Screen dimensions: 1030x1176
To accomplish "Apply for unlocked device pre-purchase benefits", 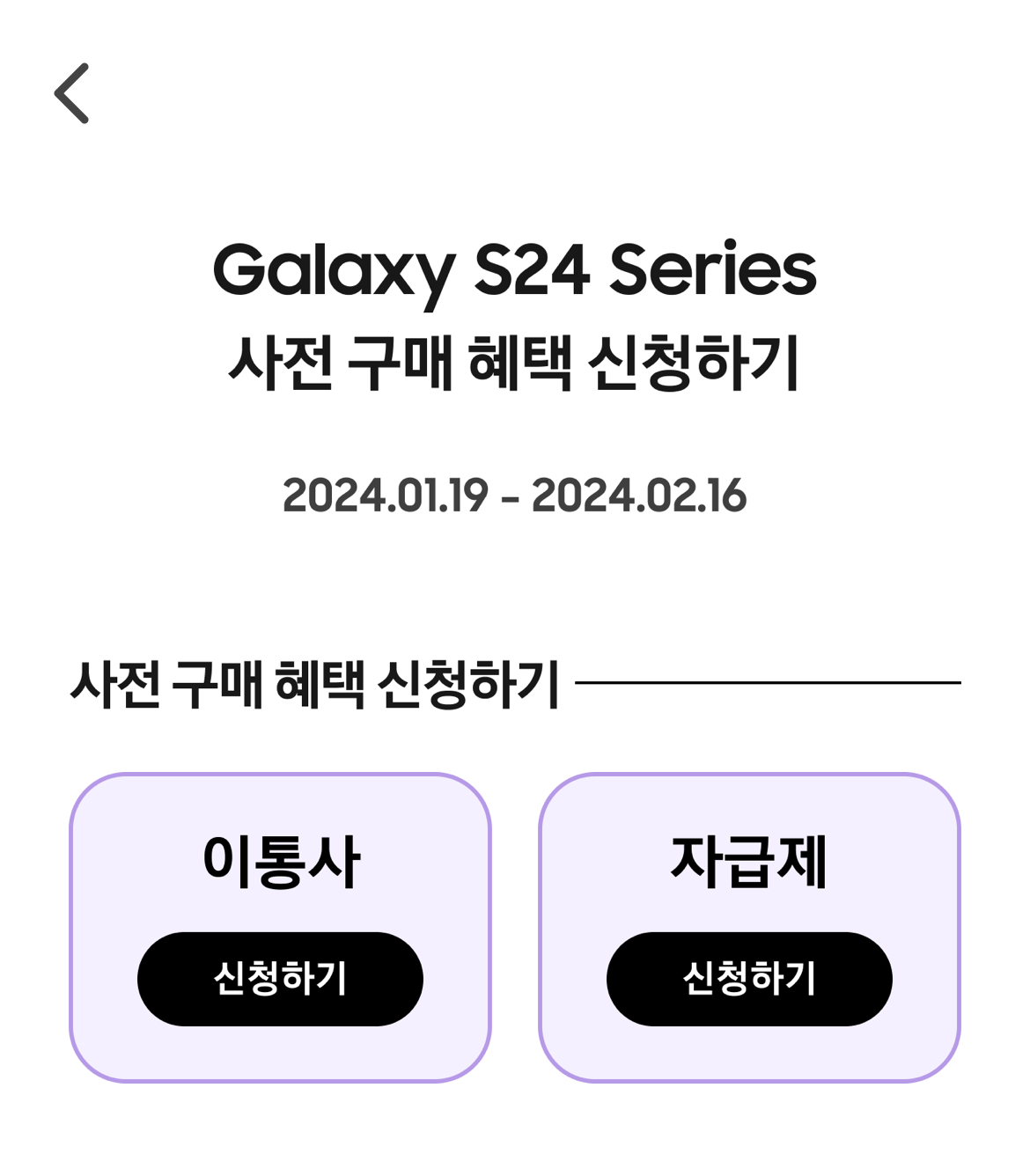I will [x=750, y=978].
